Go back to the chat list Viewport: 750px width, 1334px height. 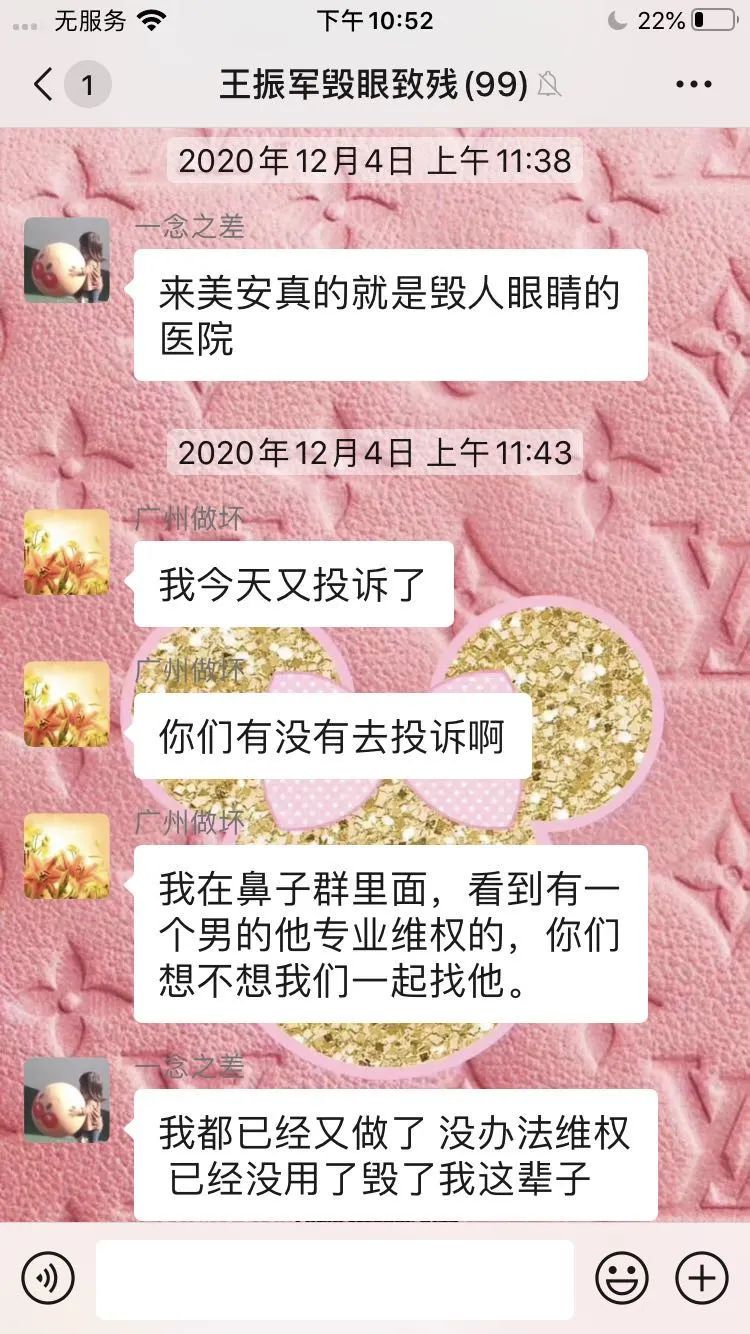(x=44, y=85)
